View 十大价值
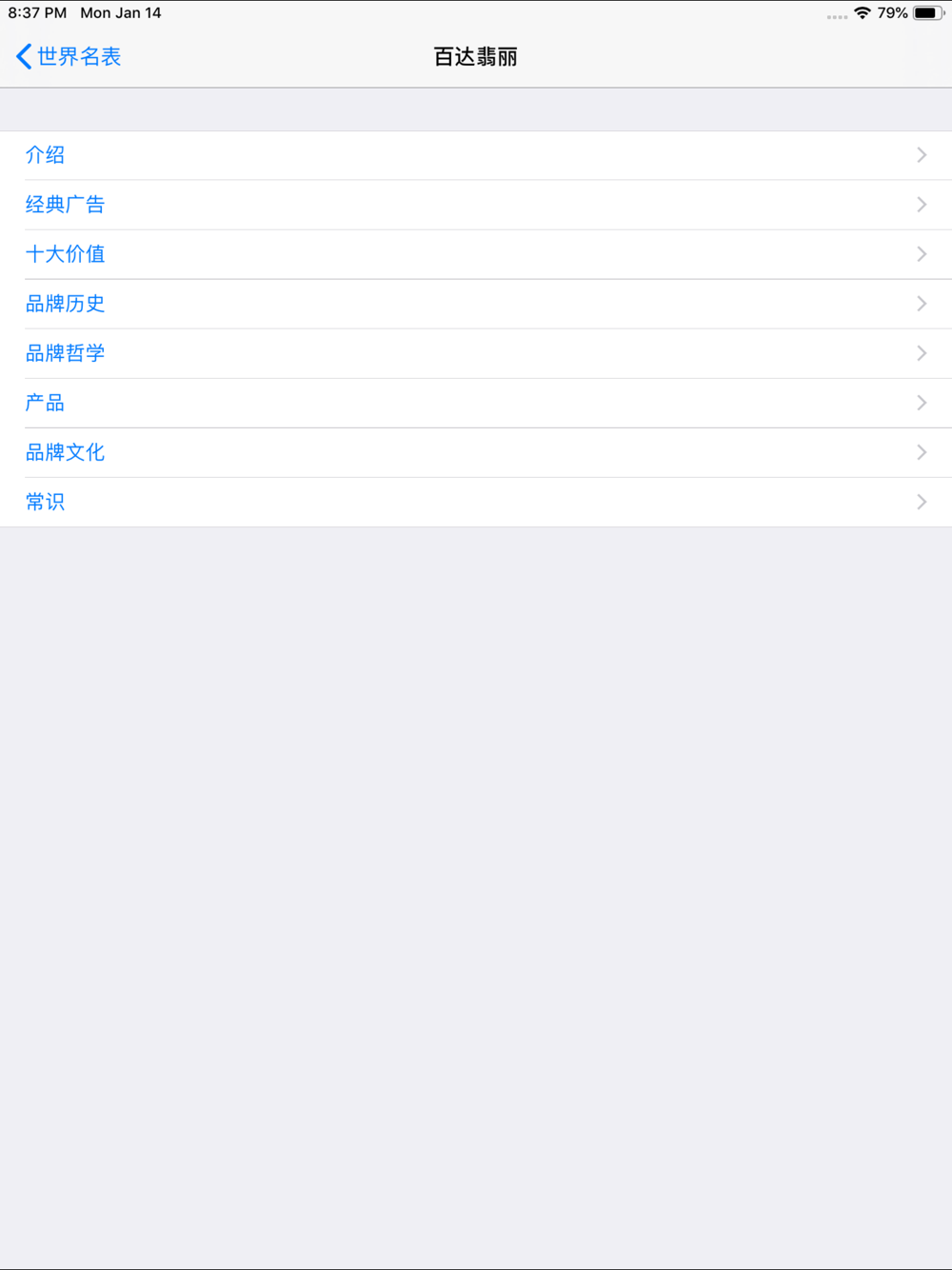 65,254
